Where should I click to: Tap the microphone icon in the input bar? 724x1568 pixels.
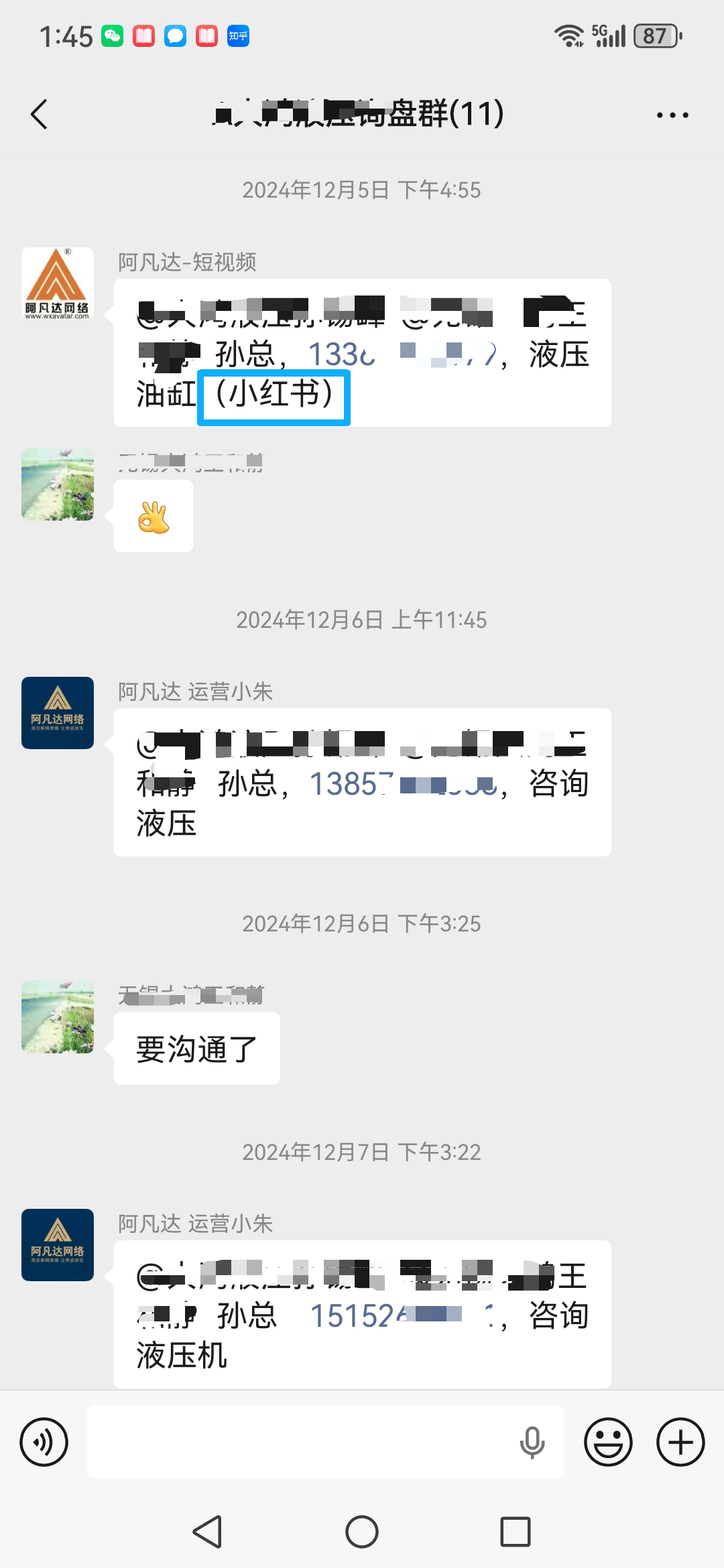pos(532,1442)
